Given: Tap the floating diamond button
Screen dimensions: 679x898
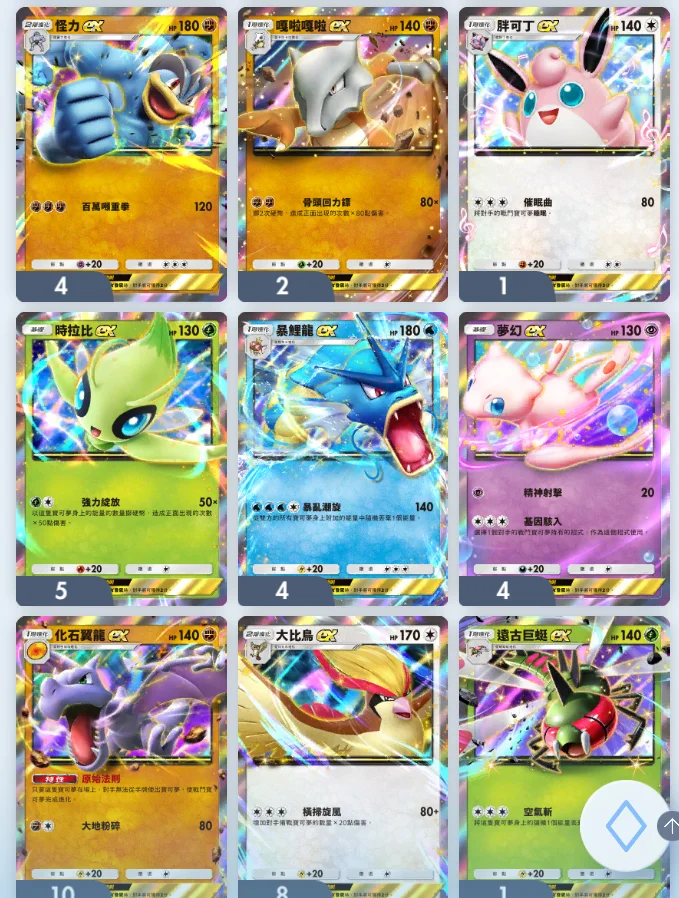Looking at the screenshot, I should coord(626,826).
